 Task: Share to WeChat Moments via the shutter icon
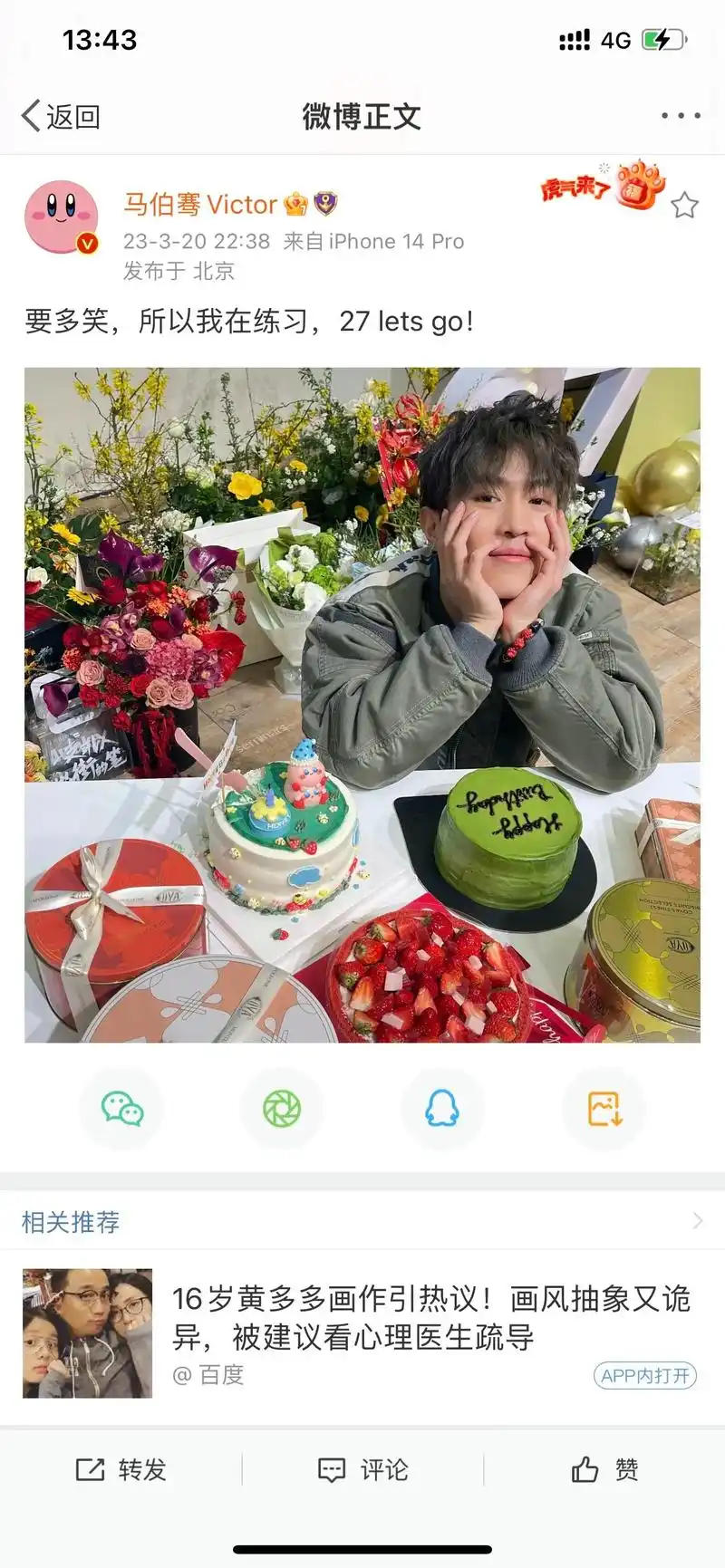pos(282,1109)
